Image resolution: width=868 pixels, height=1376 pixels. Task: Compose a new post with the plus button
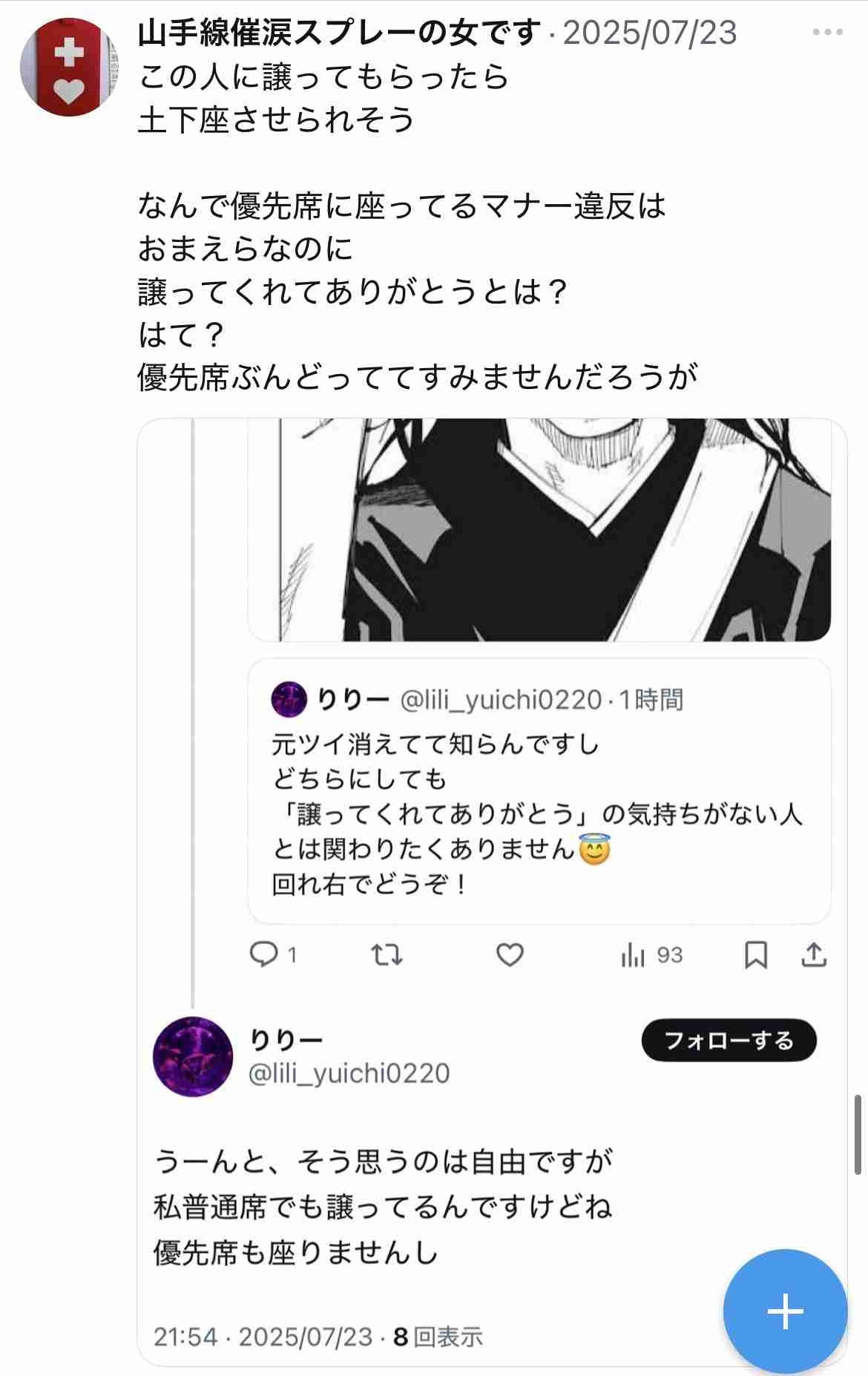(x=785, y=1312)
